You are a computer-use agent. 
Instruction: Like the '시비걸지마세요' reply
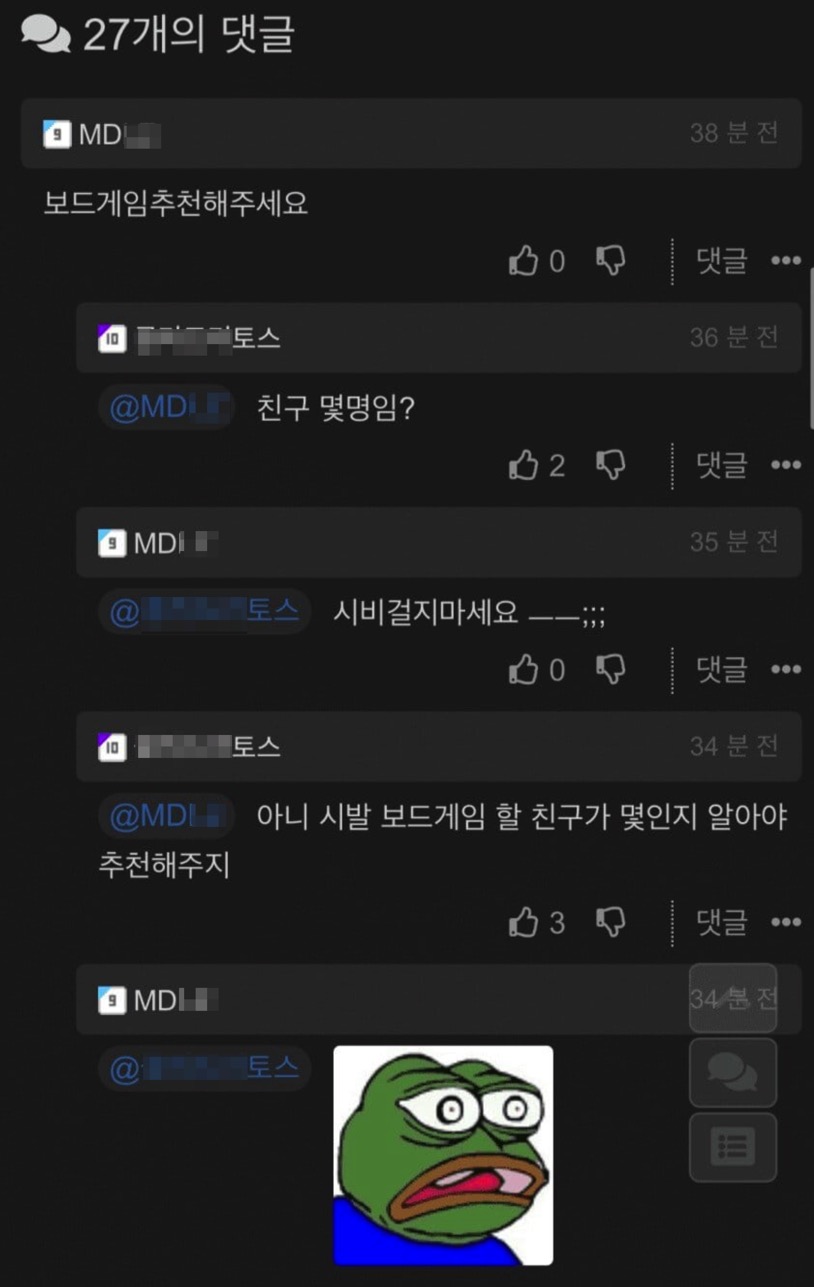(x=524, y=669)
